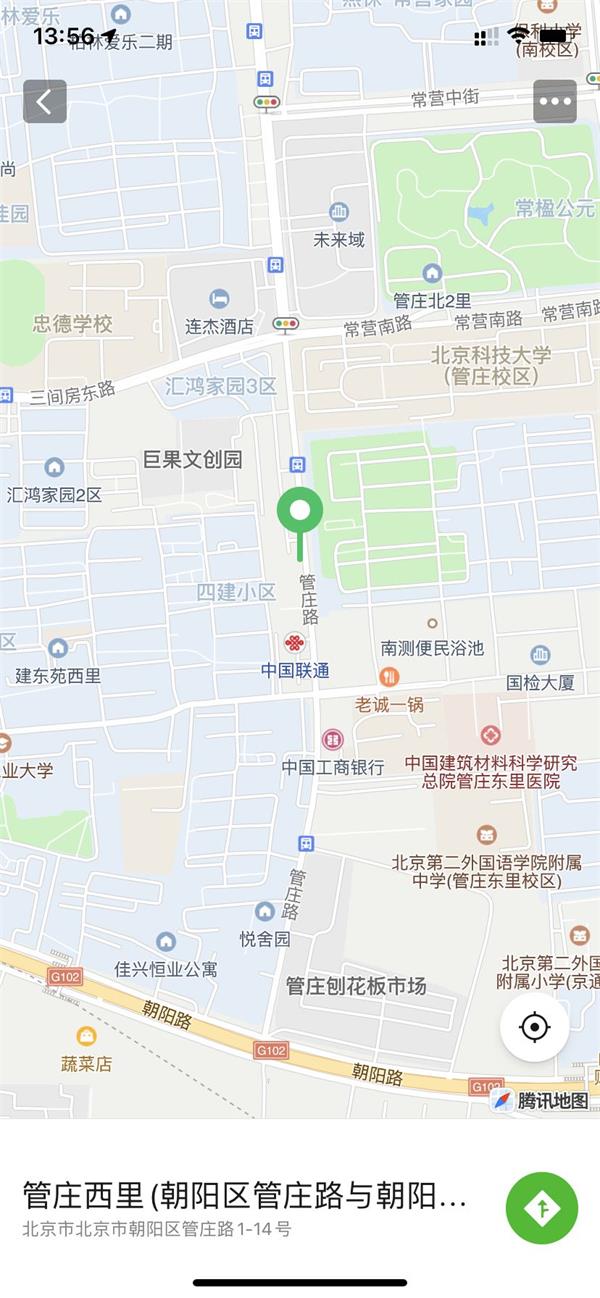
Task: Center the map on my location
Action: tap(535, 1027)
